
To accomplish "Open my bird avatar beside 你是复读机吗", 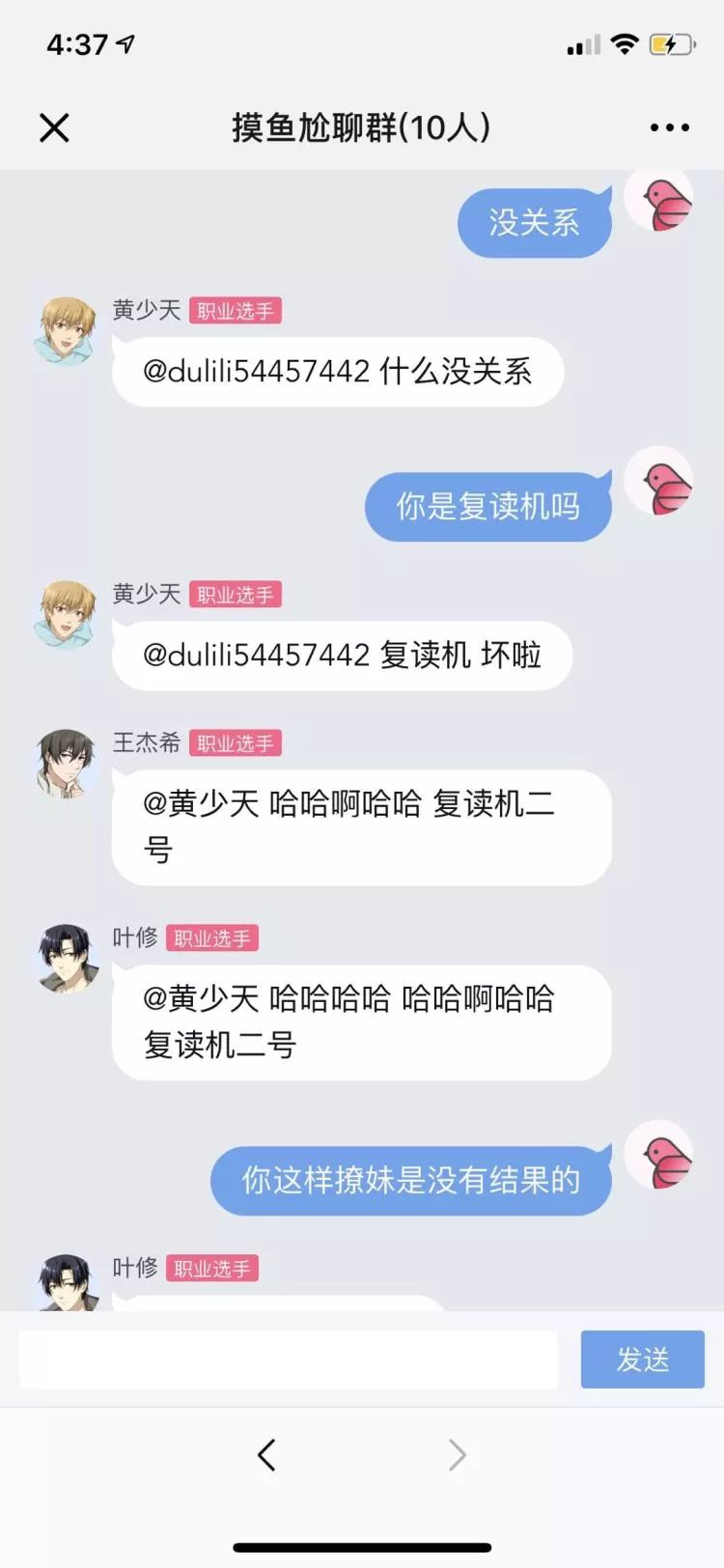I will tap(659, 481).
